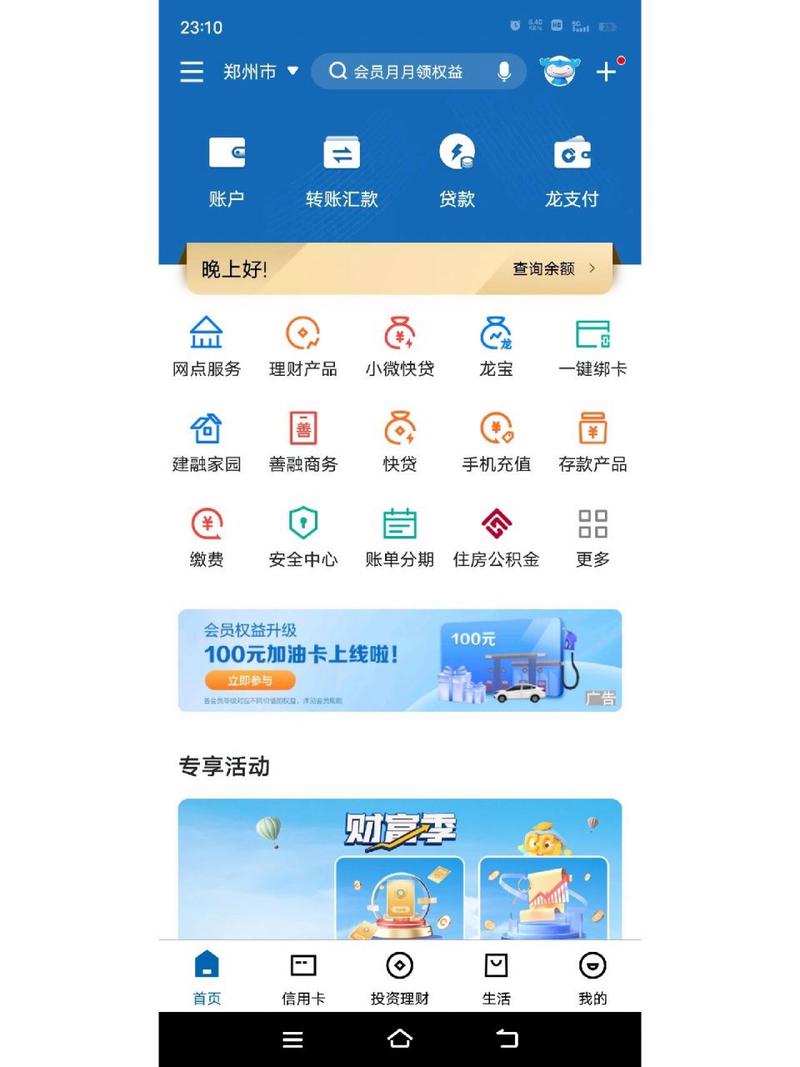Open the hamburger menu at top left
Viewport: 800px width, 1067px height.
[x=190, y=71]
